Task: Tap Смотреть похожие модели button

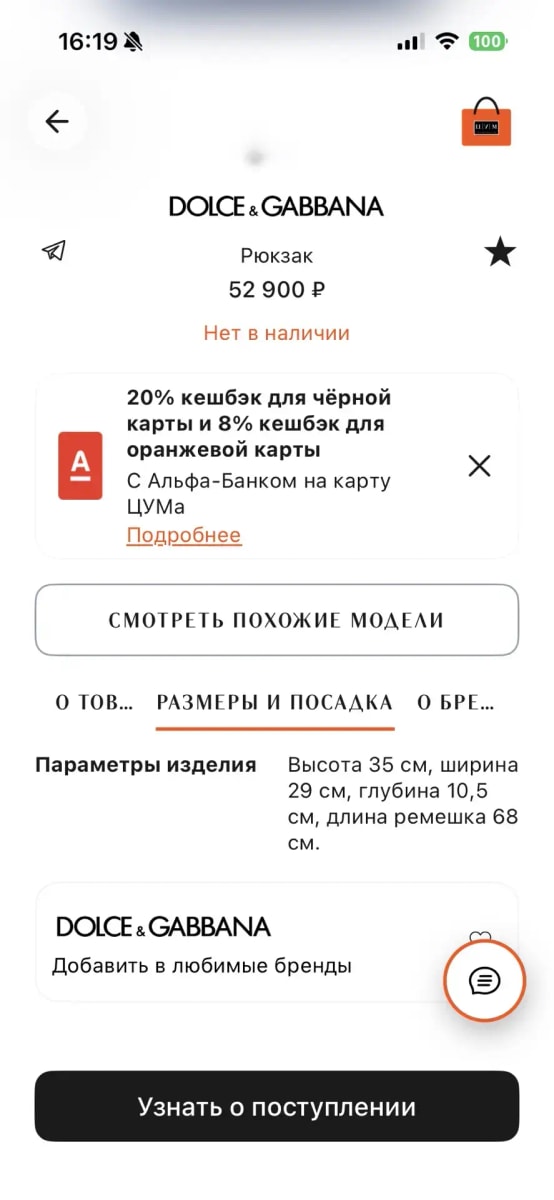Action: click(x=277, y=620)
